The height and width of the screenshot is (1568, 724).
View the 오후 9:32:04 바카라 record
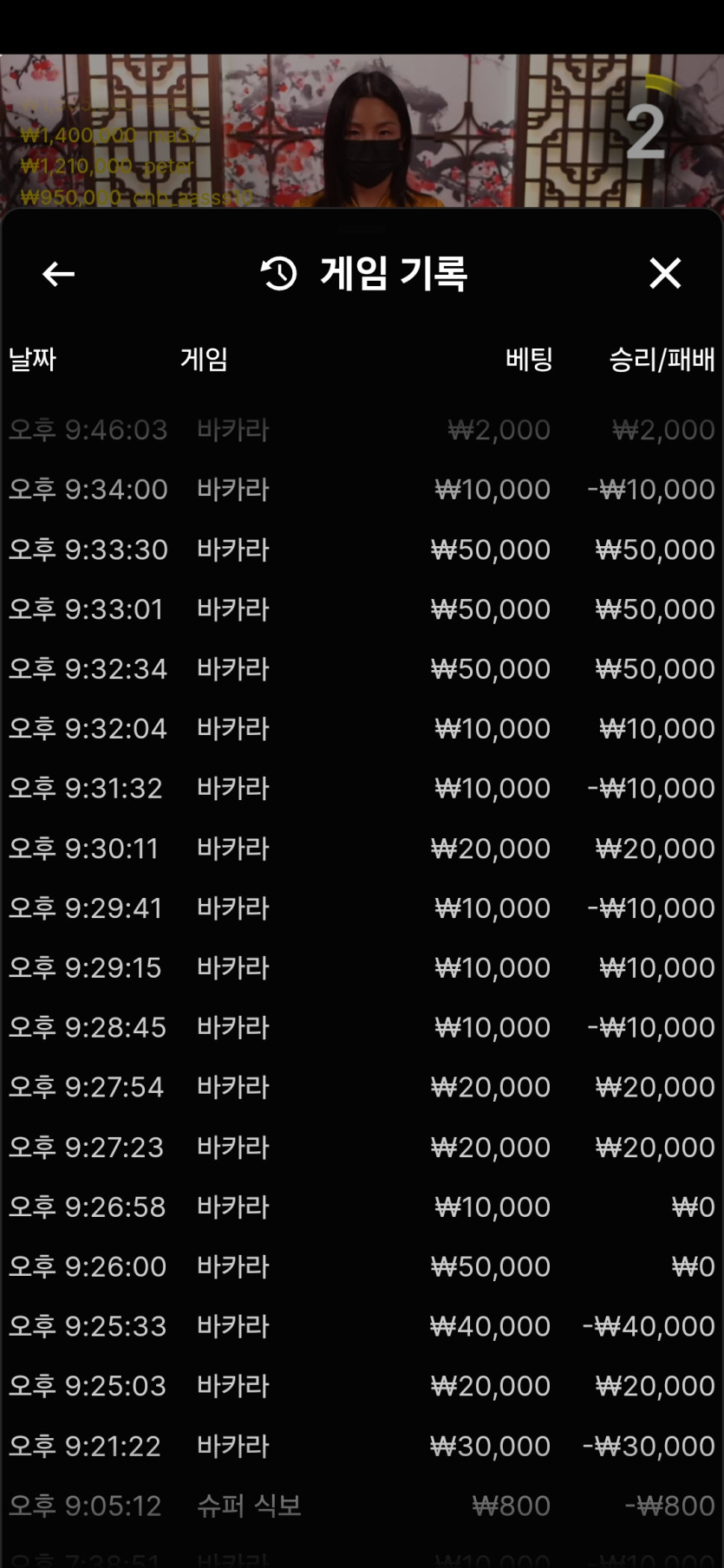pyautogui.click(x=362, y=729)
